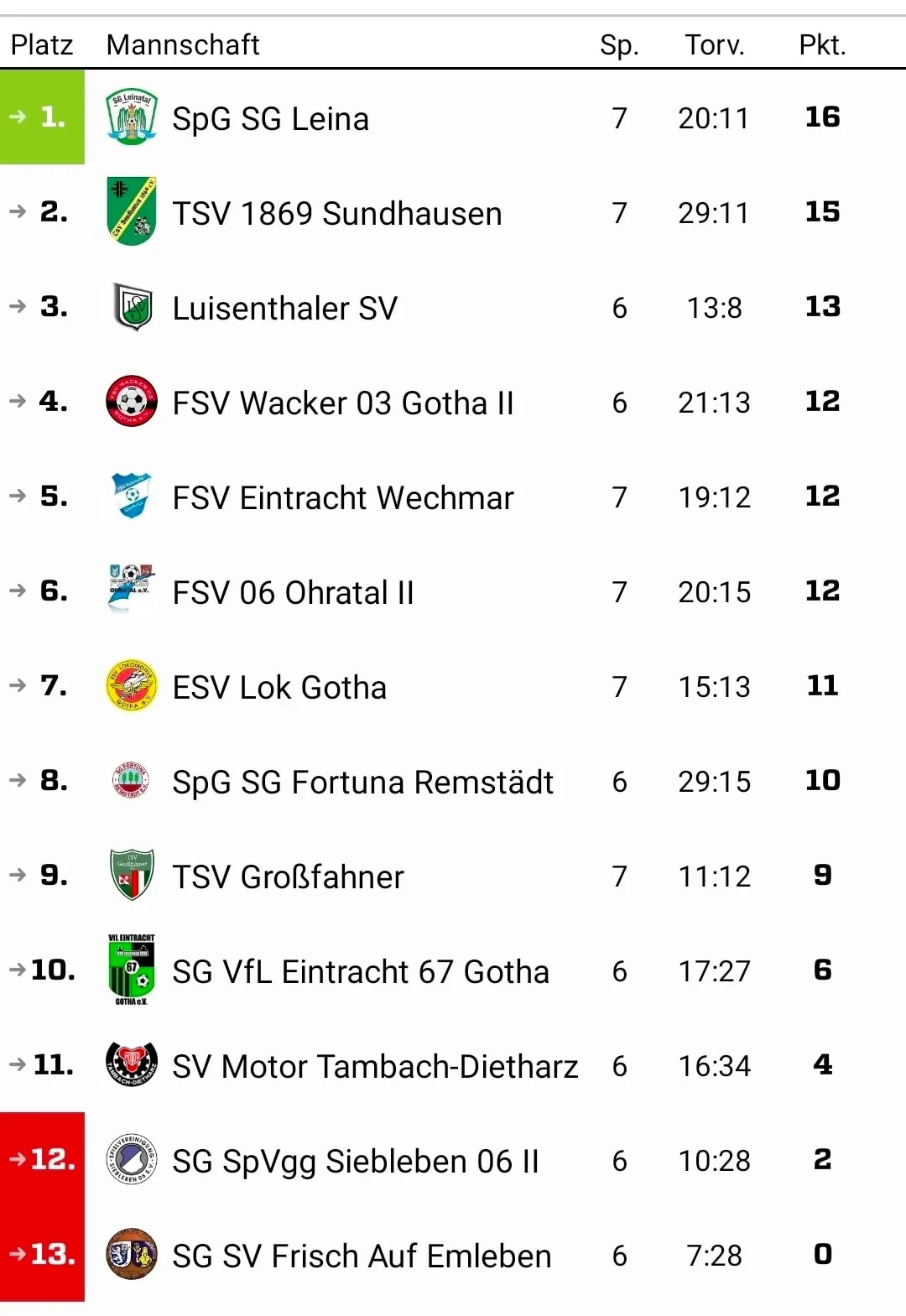This screenshot has width=906, height=1316.
Task: Open SG VfL Eintracht 67 Gotha
Action: 361,972
